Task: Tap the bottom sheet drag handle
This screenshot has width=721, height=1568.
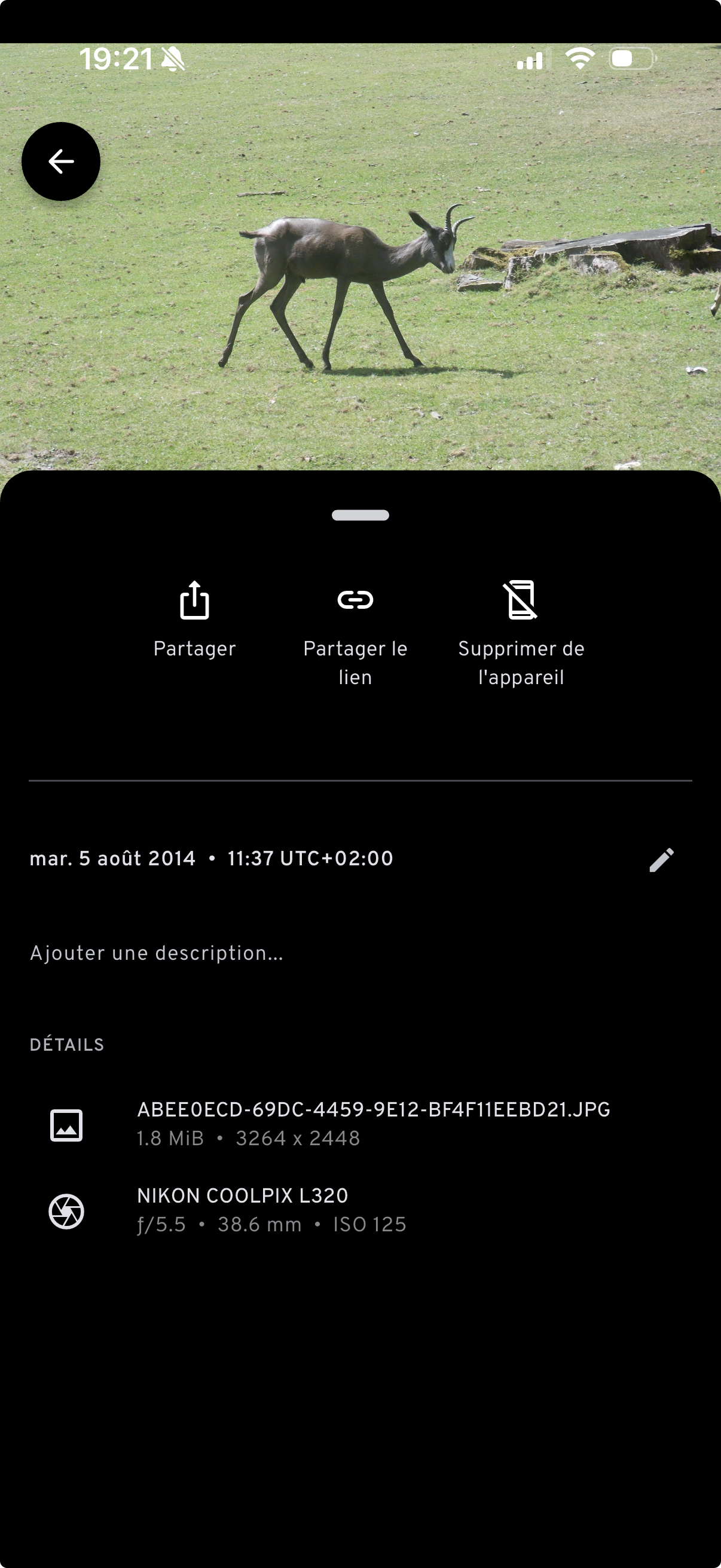Action: 360,515
